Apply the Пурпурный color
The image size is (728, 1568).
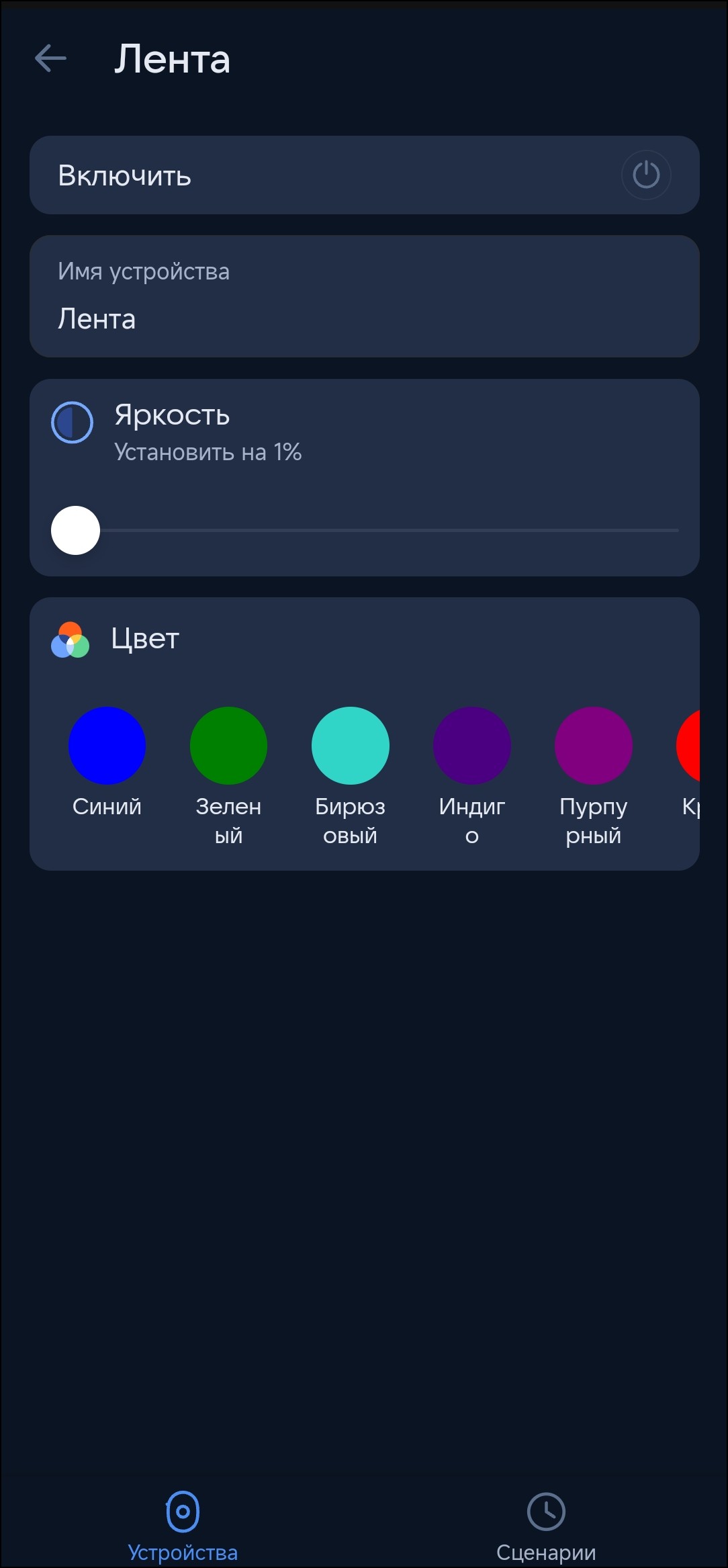(593, 745)
